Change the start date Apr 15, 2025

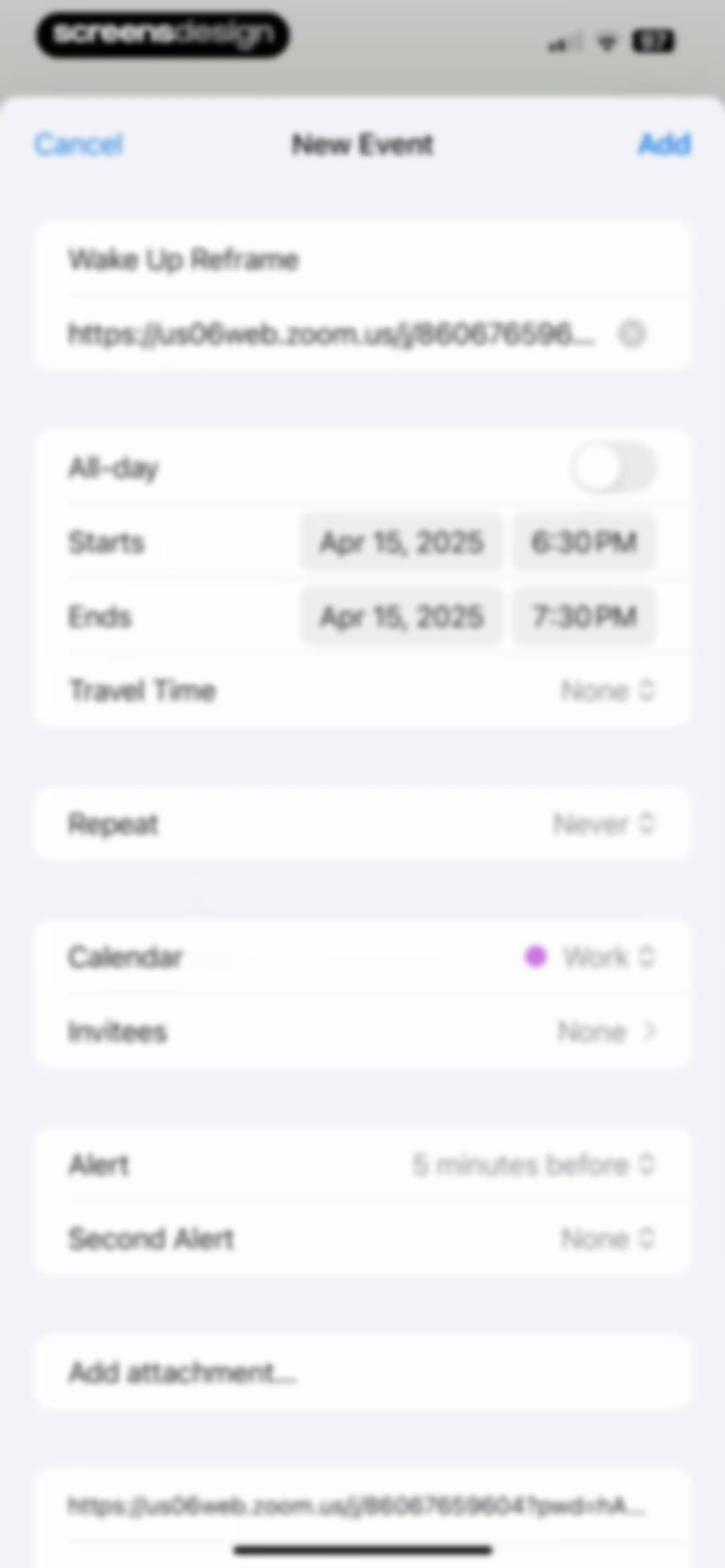pyautogui.click(x=402, y=542)
